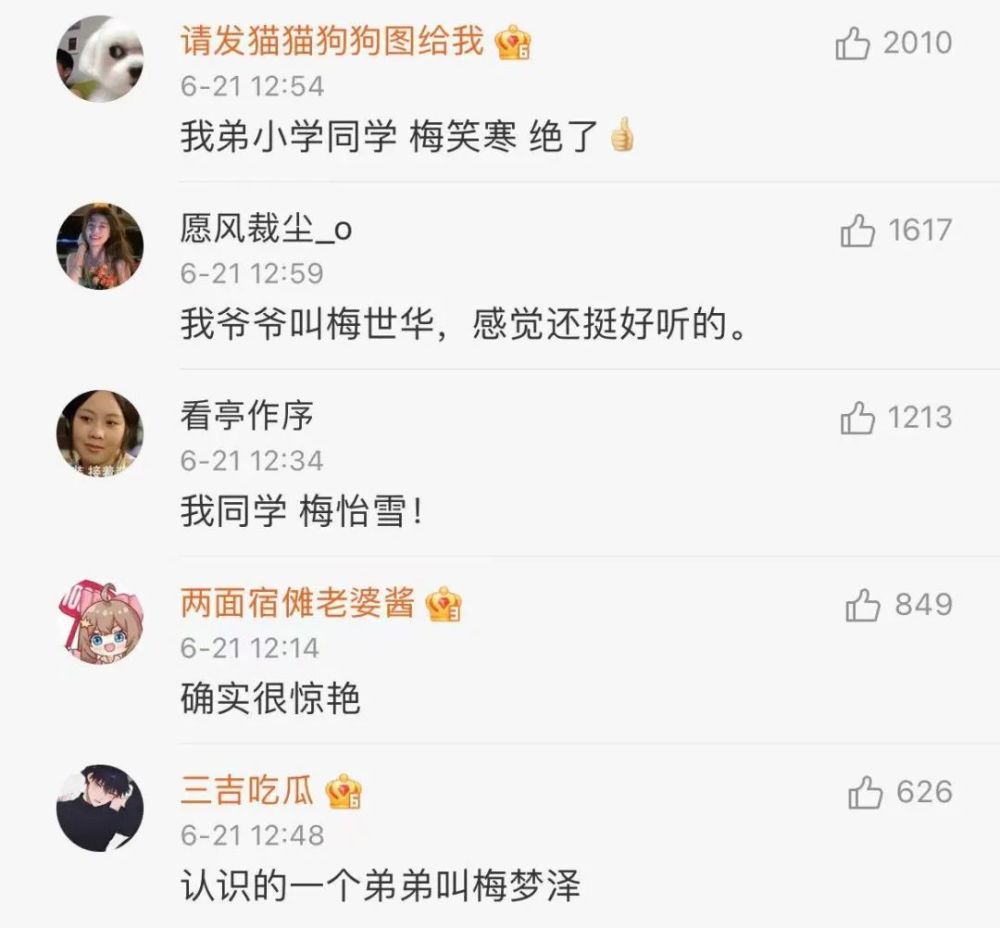Open 愿风裁尘_o's avatar
The image size is (1000, 928).
pyautogui.click(x=99, y=246)
